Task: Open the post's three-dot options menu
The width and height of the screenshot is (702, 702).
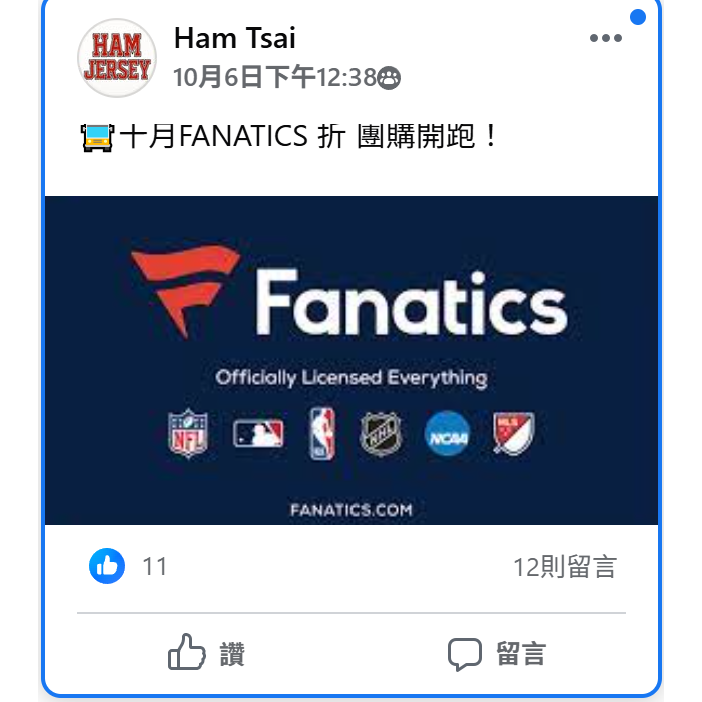Action: point(606,39)
